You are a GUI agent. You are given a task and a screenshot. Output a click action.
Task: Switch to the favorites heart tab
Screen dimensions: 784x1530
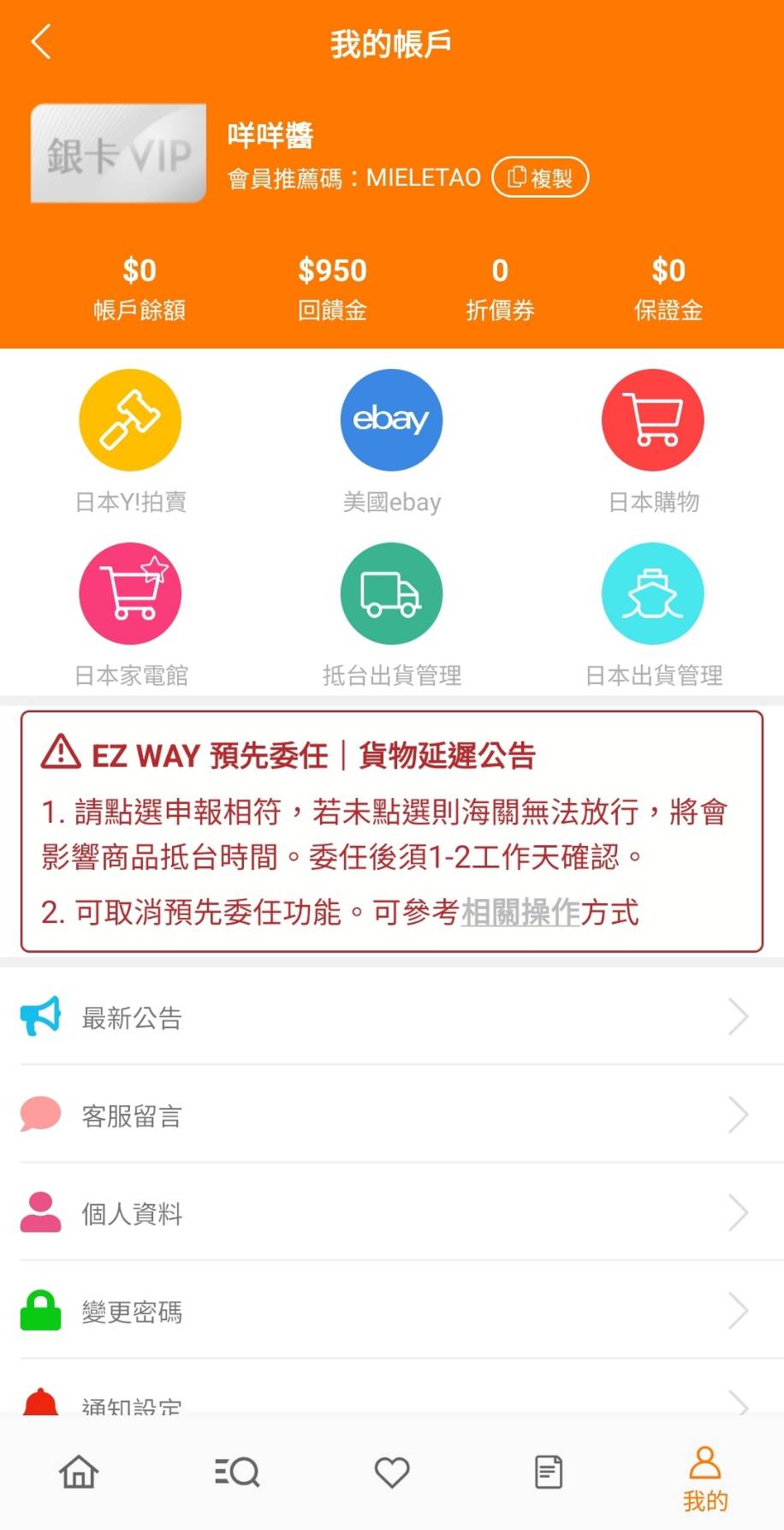pos(392,1472)
